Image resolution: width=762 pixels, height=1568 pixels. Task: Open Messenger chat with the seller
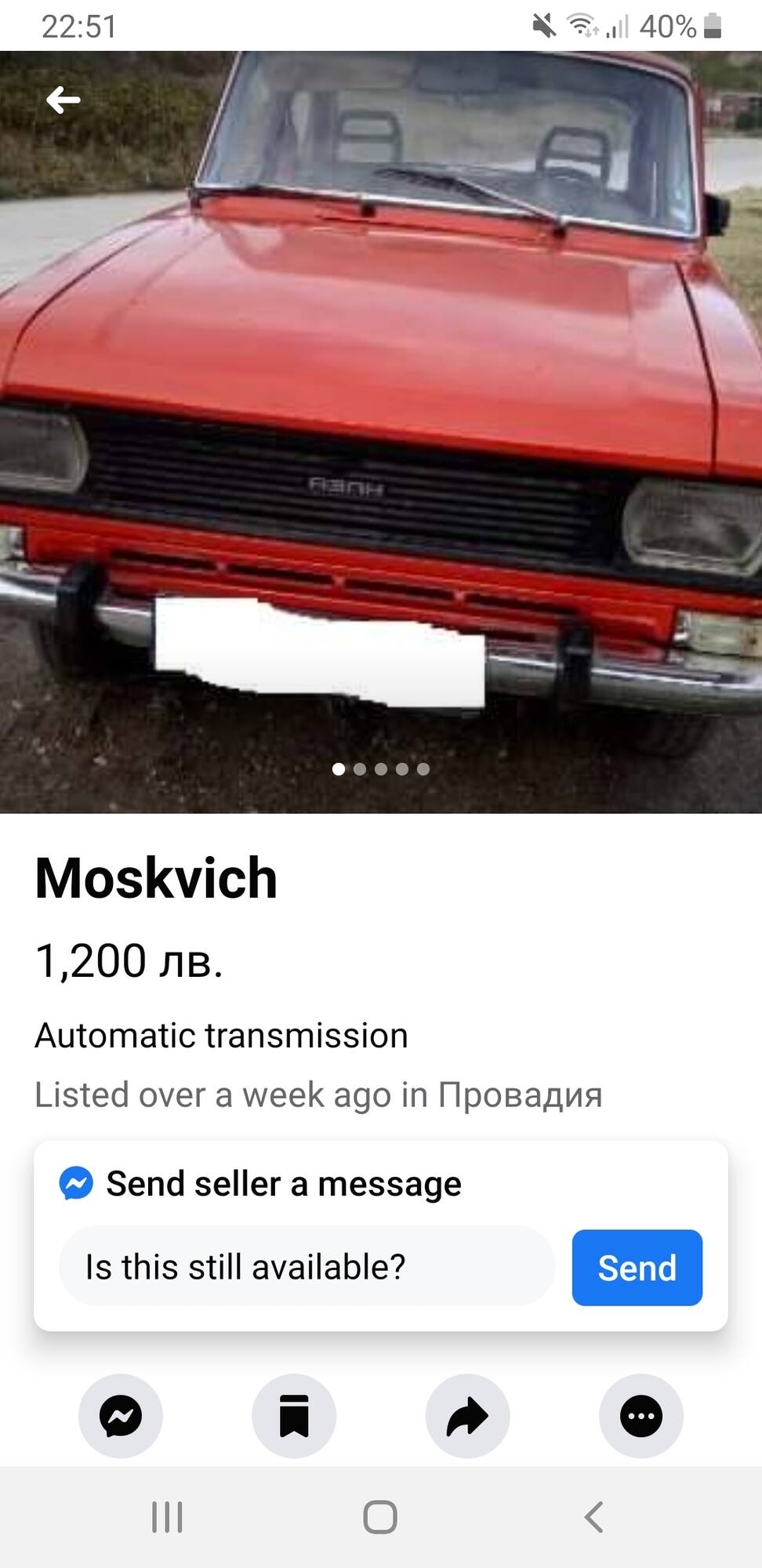[x=121, y=1416]
